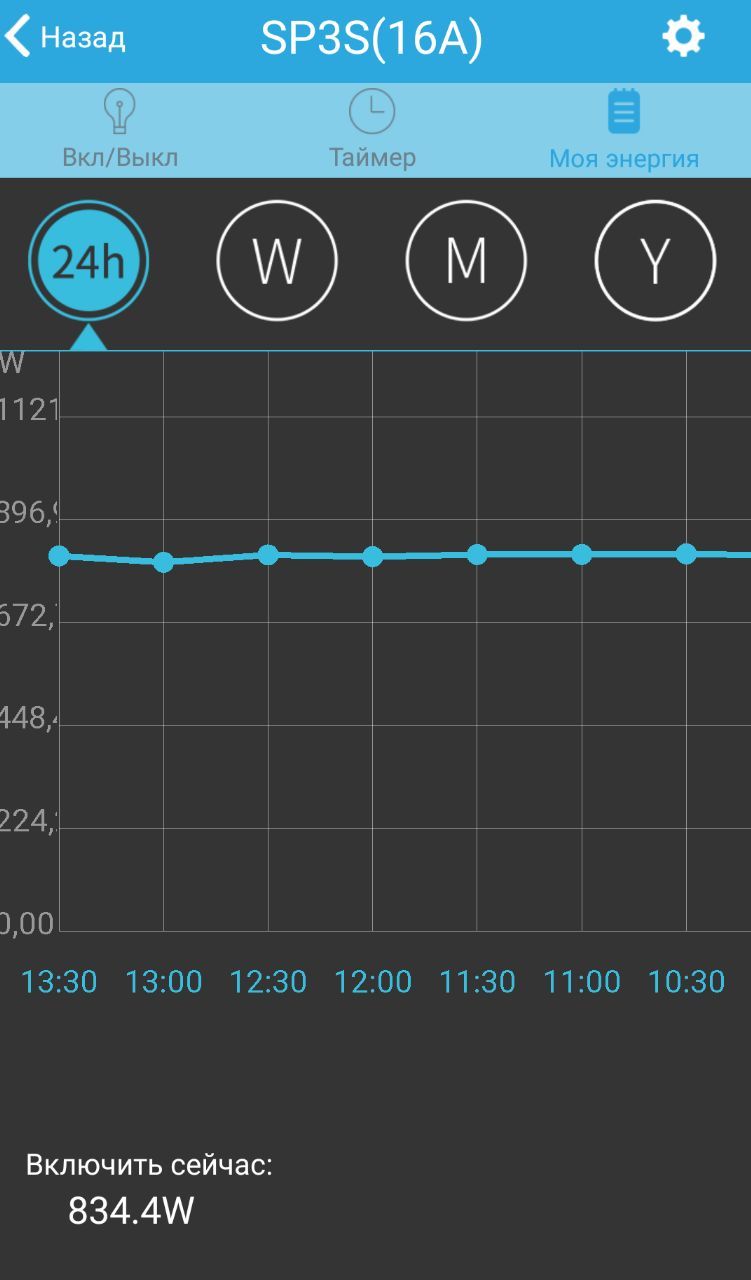The width and height of the screenshot is (751, 1280).
Task: Open the settings gear icon
Action: point(683,37)
